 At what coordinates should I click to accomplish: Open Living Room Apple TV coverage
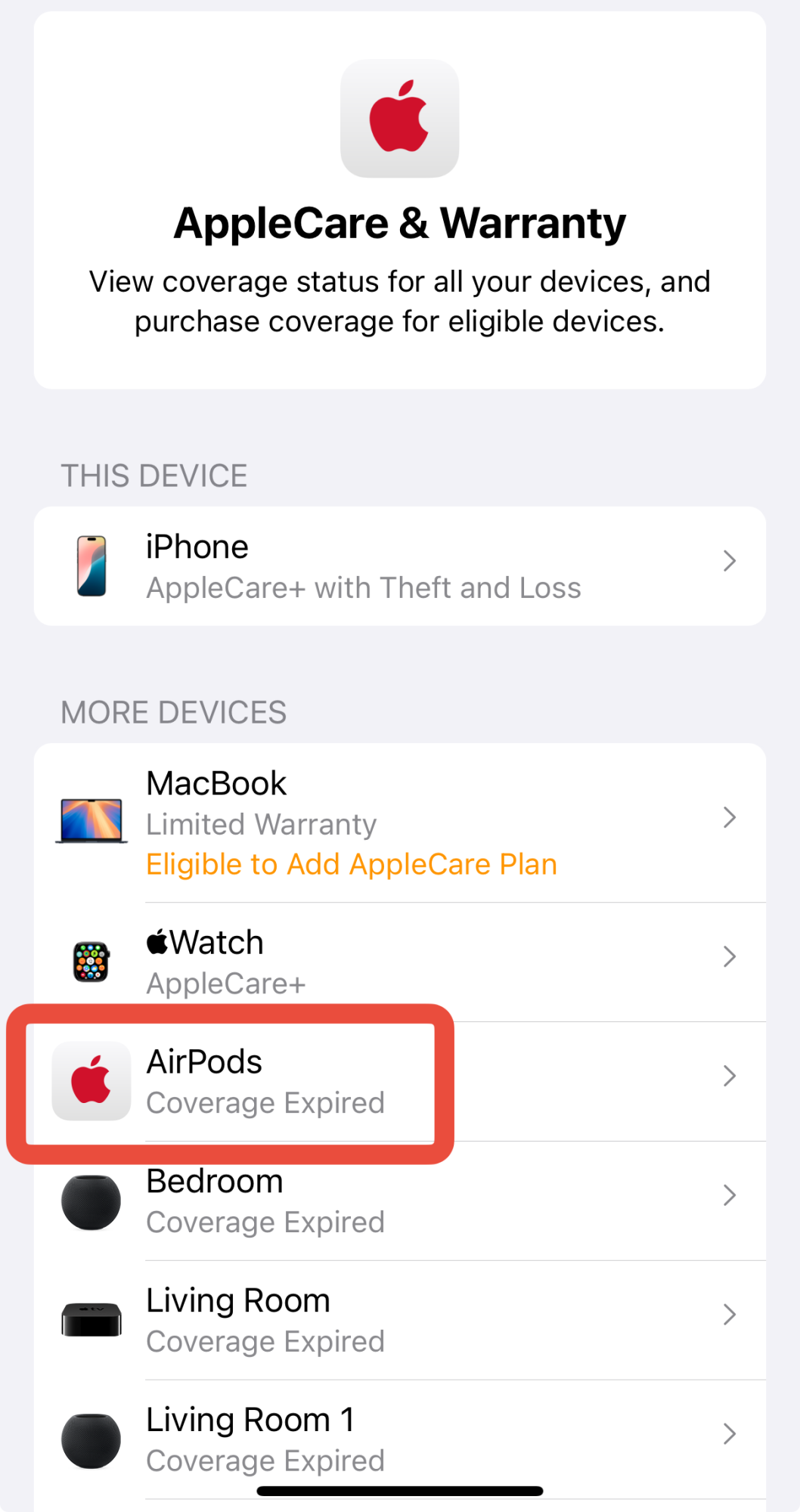pos(399,1320)
